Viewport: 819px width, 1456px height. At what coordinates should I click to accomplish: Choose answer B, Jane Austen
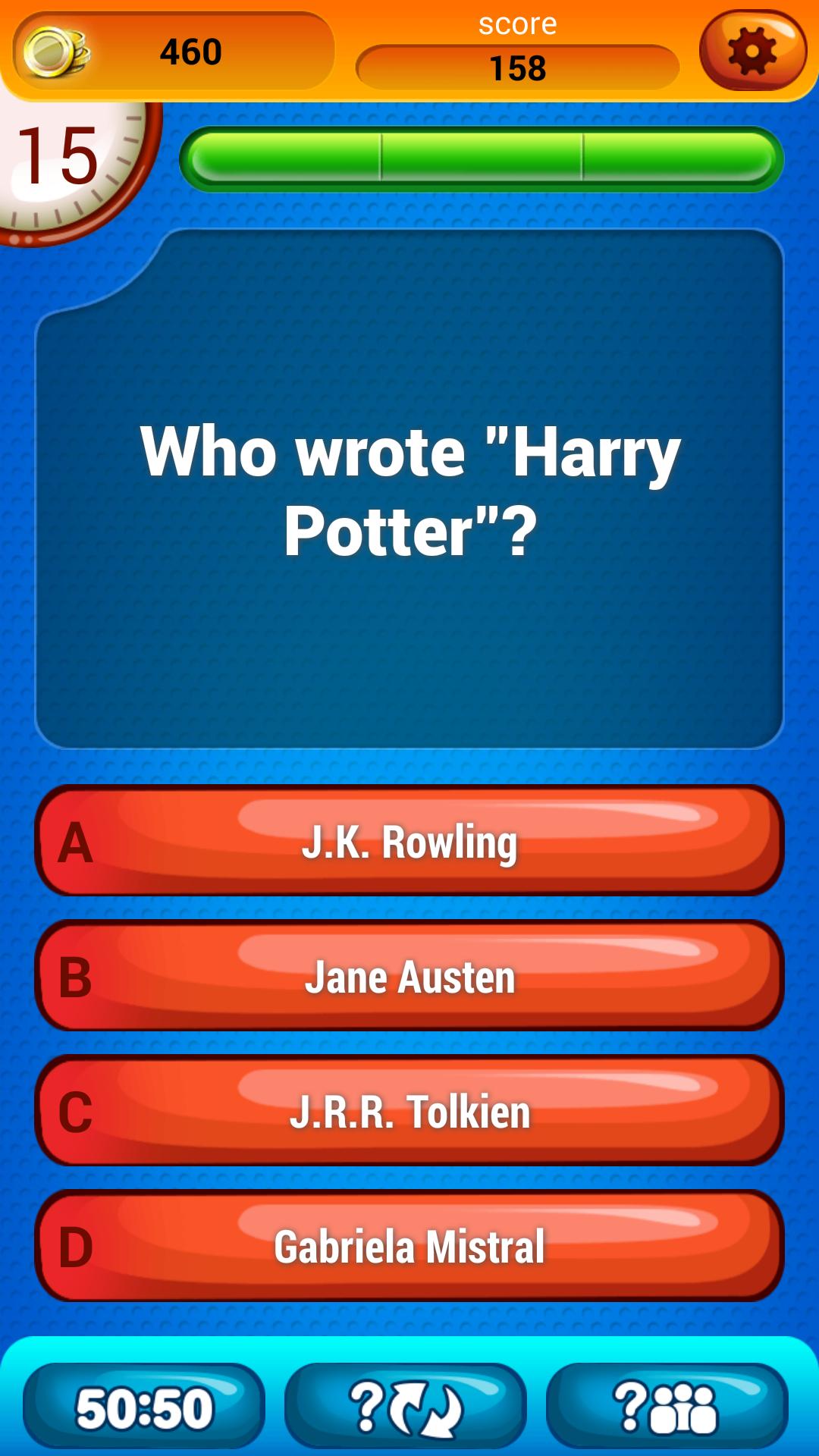coord(409,976)
